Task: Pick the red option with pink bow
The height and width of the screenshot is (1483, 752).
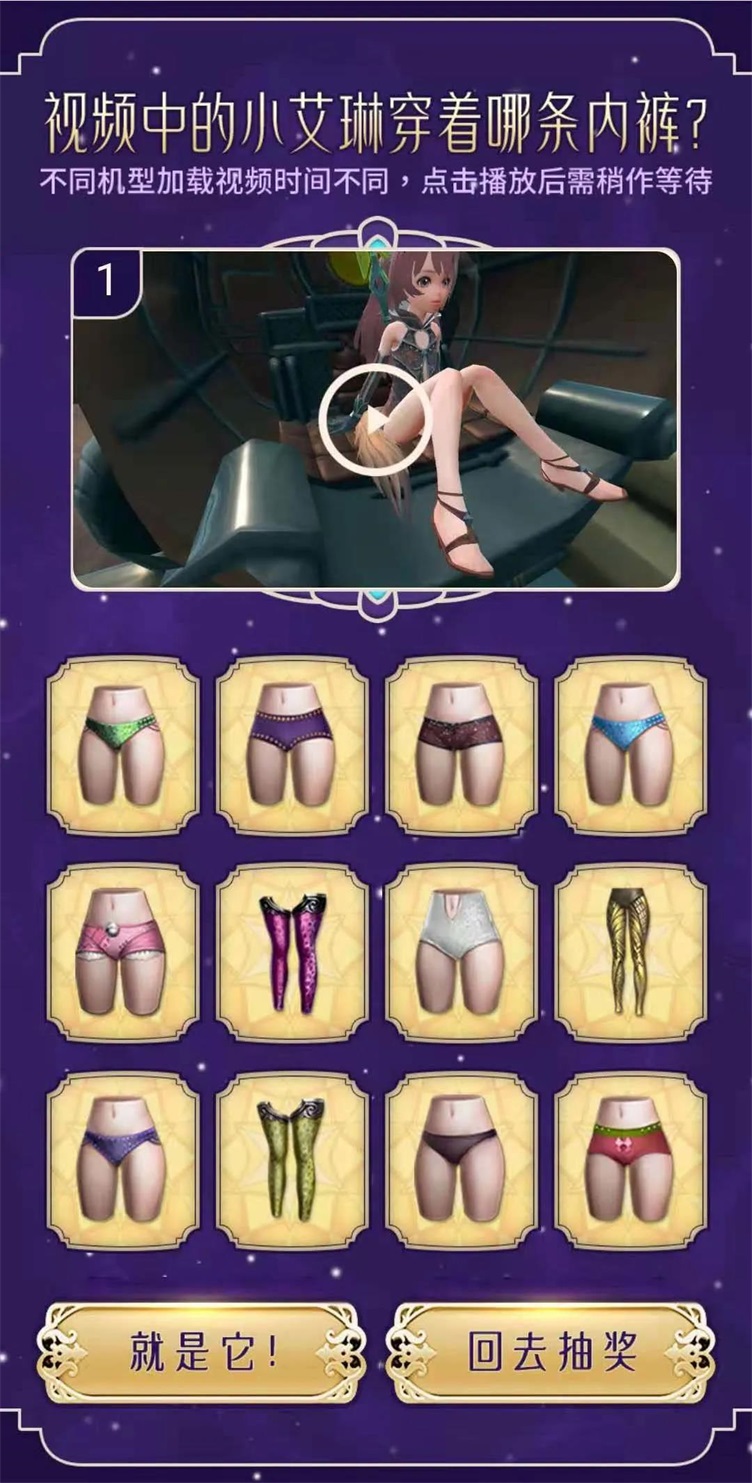Action: click(630, 1161)
